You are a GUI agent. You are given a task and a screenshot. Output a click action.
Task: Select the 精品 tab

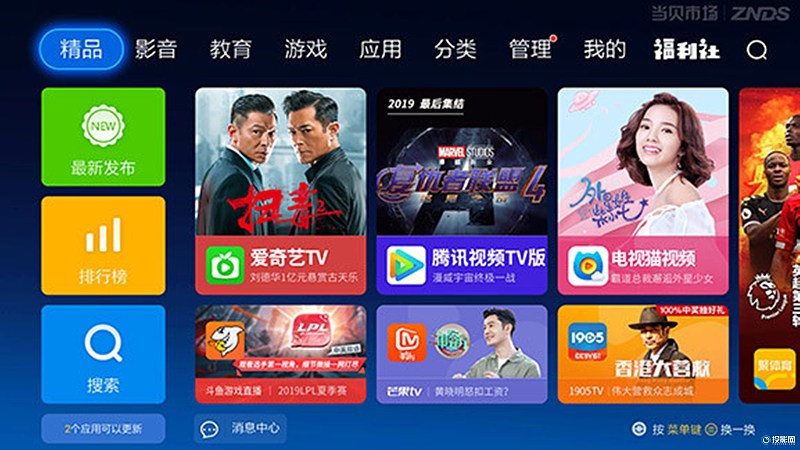pos(81,49)
